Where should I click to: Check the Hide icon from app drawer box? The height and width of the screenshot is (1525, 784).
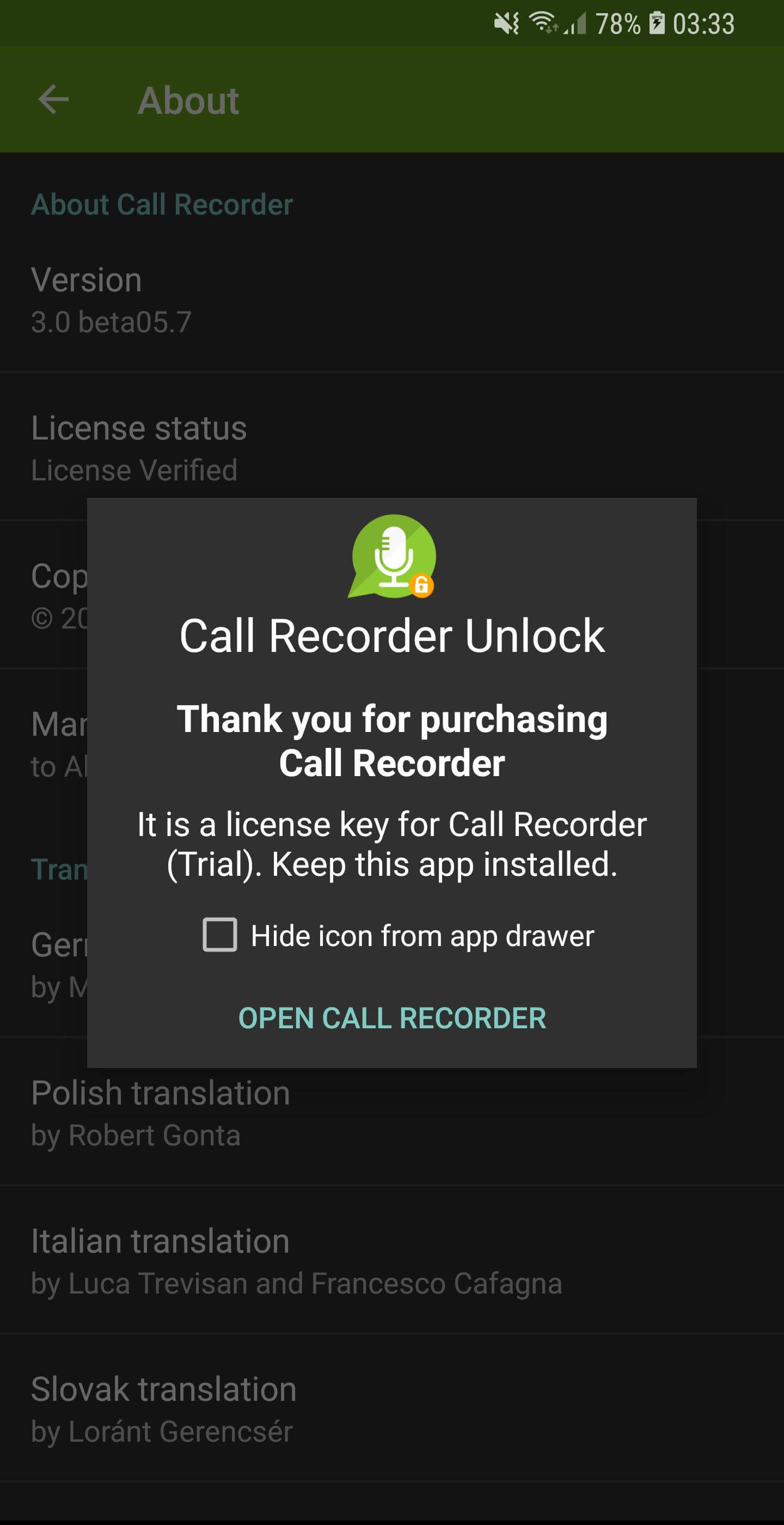tap(219, 935)
